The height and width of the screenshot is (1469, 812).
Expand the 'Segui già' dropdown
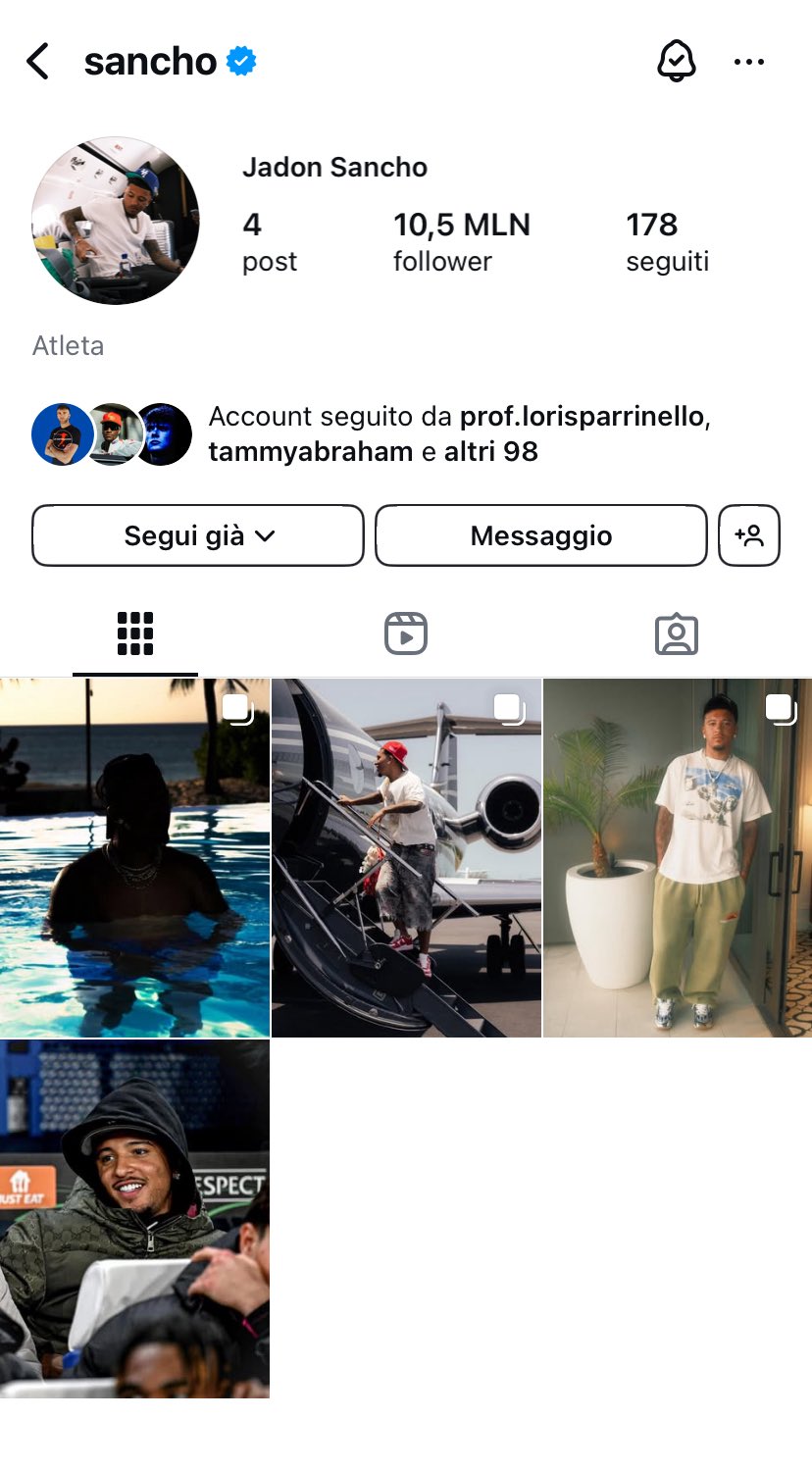(198, 535)
